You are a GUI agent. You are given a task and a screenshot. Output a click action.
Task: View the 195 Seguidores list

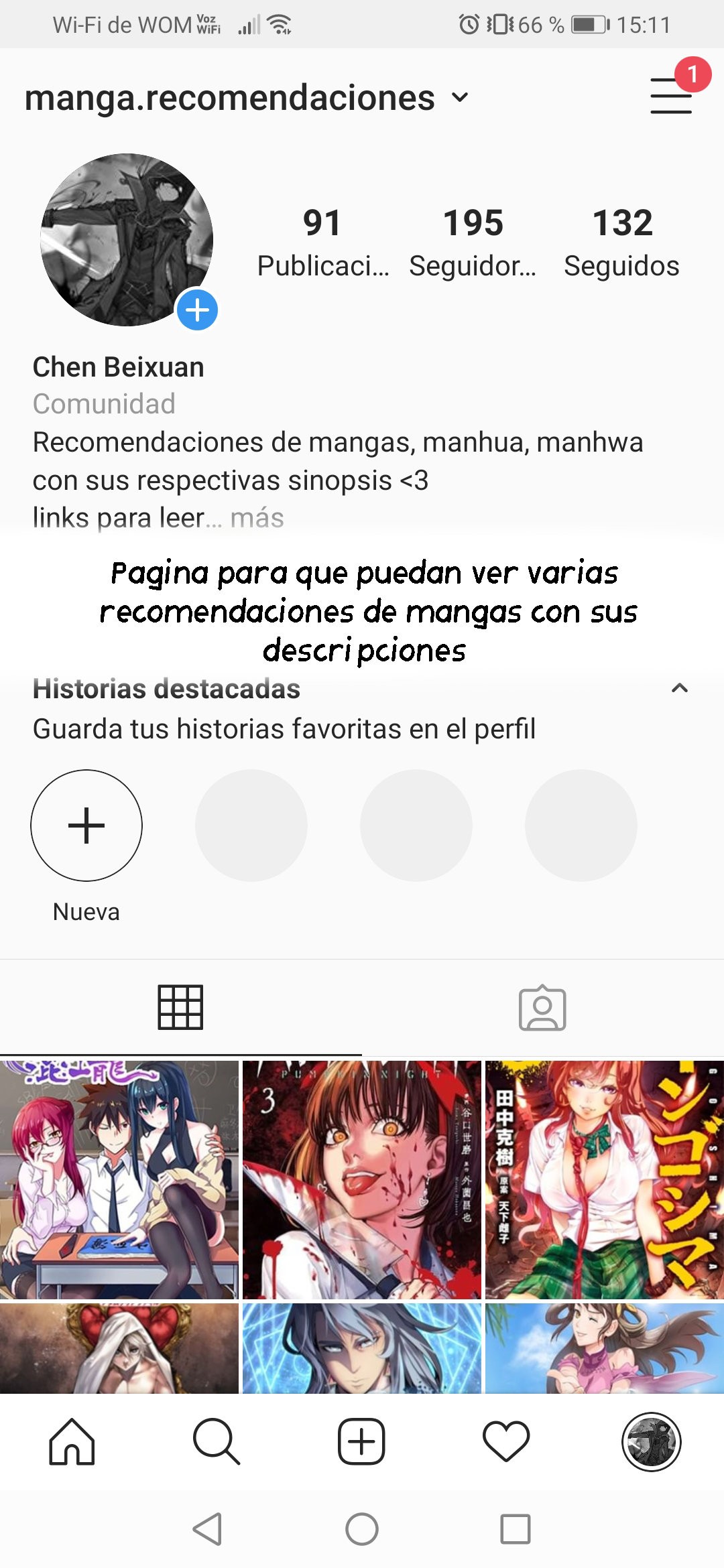473,241
